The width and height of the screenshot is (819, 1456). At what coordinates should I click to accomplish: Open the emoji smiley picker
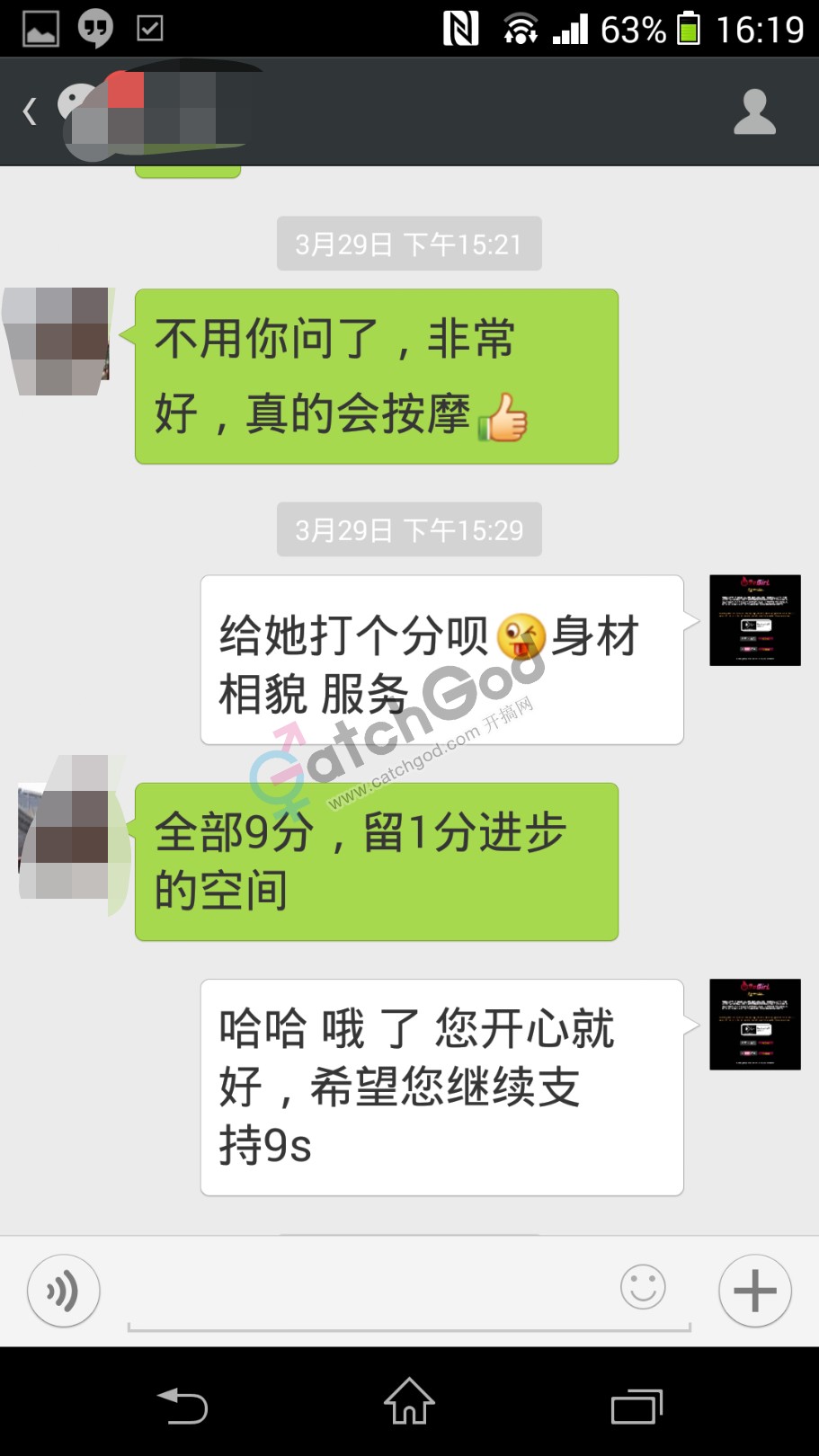click(643, 1288)
